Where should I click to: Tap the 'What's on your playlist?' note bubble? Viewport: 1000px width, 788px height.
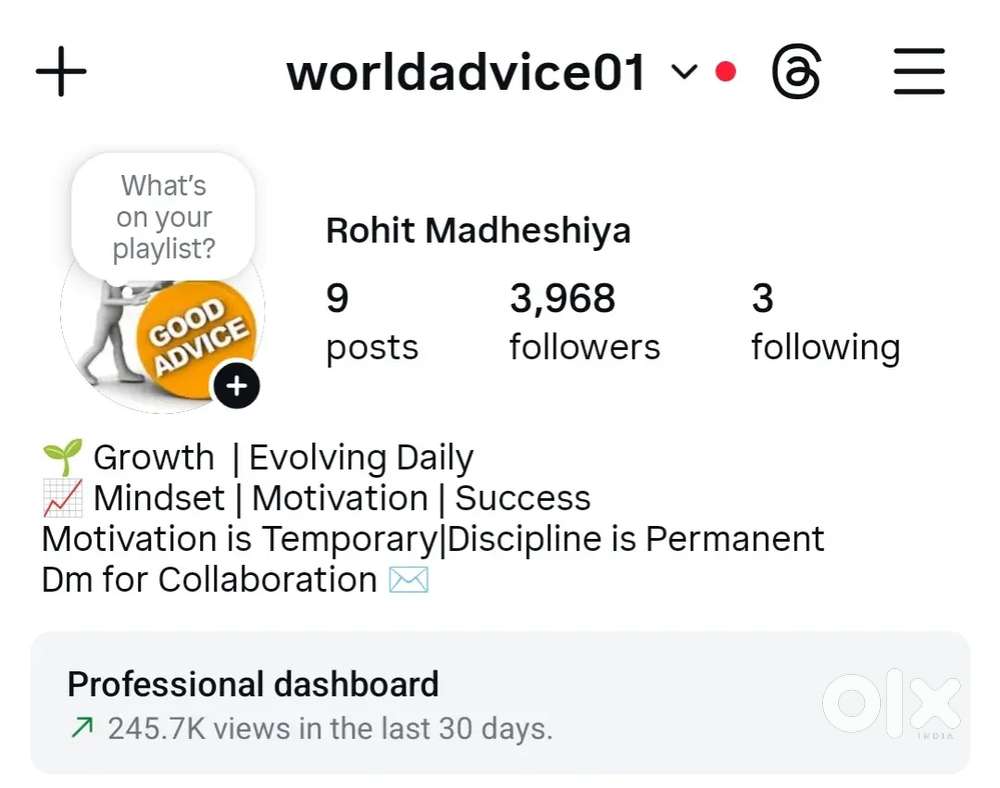163,217
